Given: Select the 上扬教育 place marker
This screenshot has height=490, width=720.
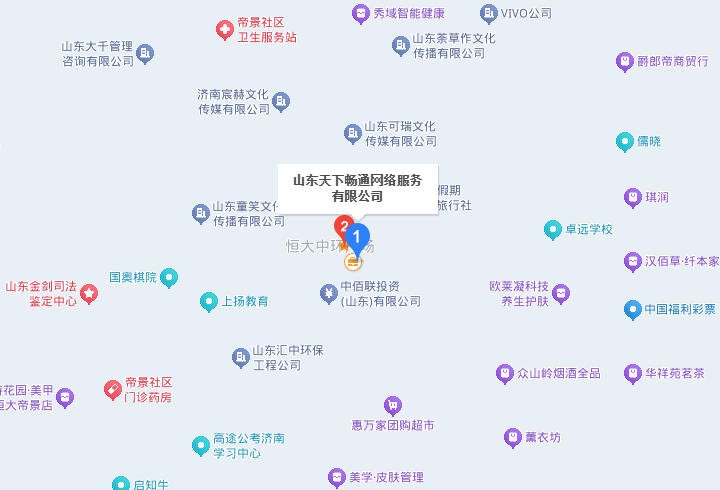Looking at the screenshot, I should point(209,302).
